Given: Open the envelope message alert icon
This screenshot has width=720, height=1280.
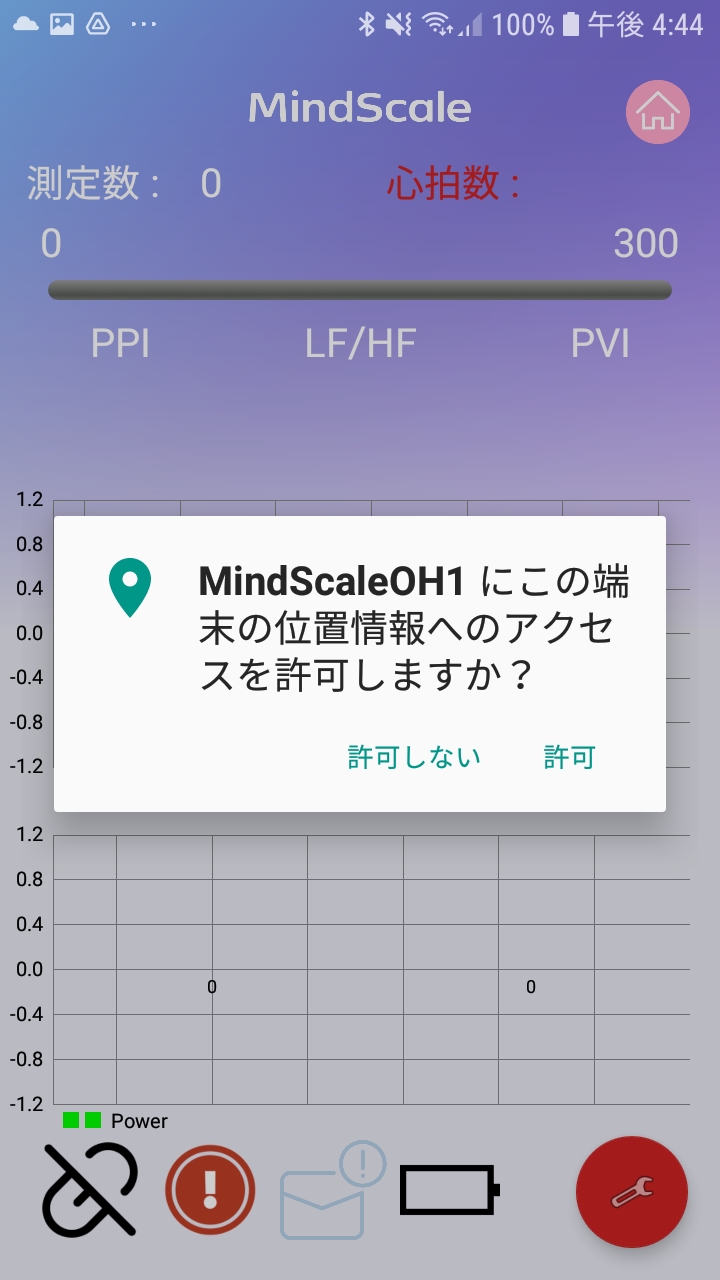Looking at the screenshot, I should click(332, 1192).
